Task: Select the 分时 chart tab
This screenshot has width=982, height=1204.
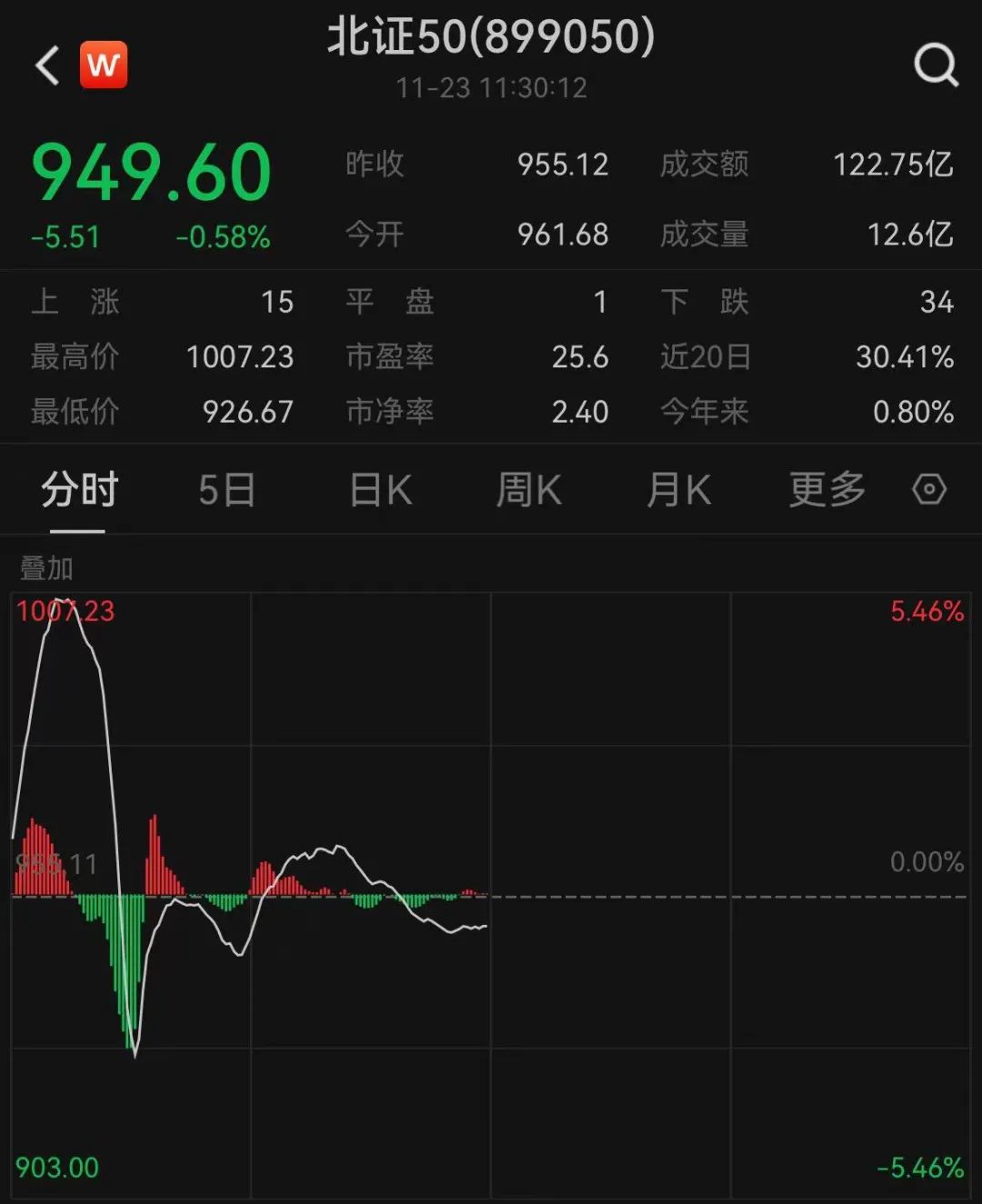Action: coord(79,491)
